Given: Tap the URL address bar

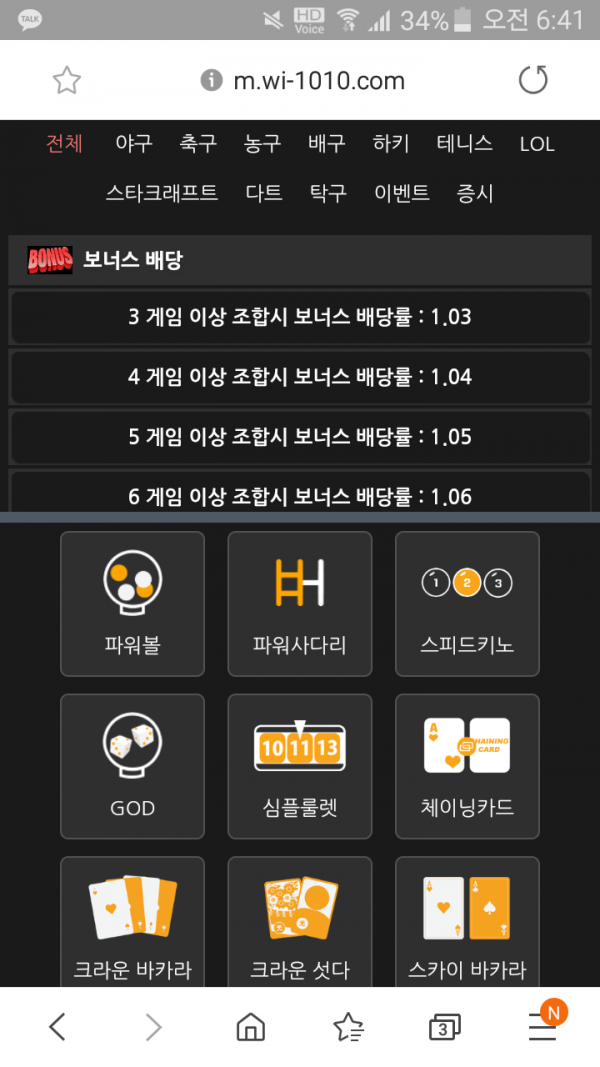Looking at the screenshot, I should pyautogui.click(x=318, y=81).
